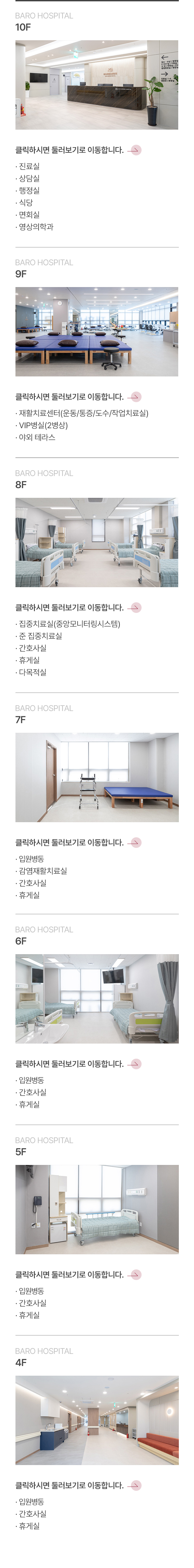Image resolution: width=194 pixels, height=1568 pixels.
Task: Open the 7F virtual tour link
Action: point(78,842)
